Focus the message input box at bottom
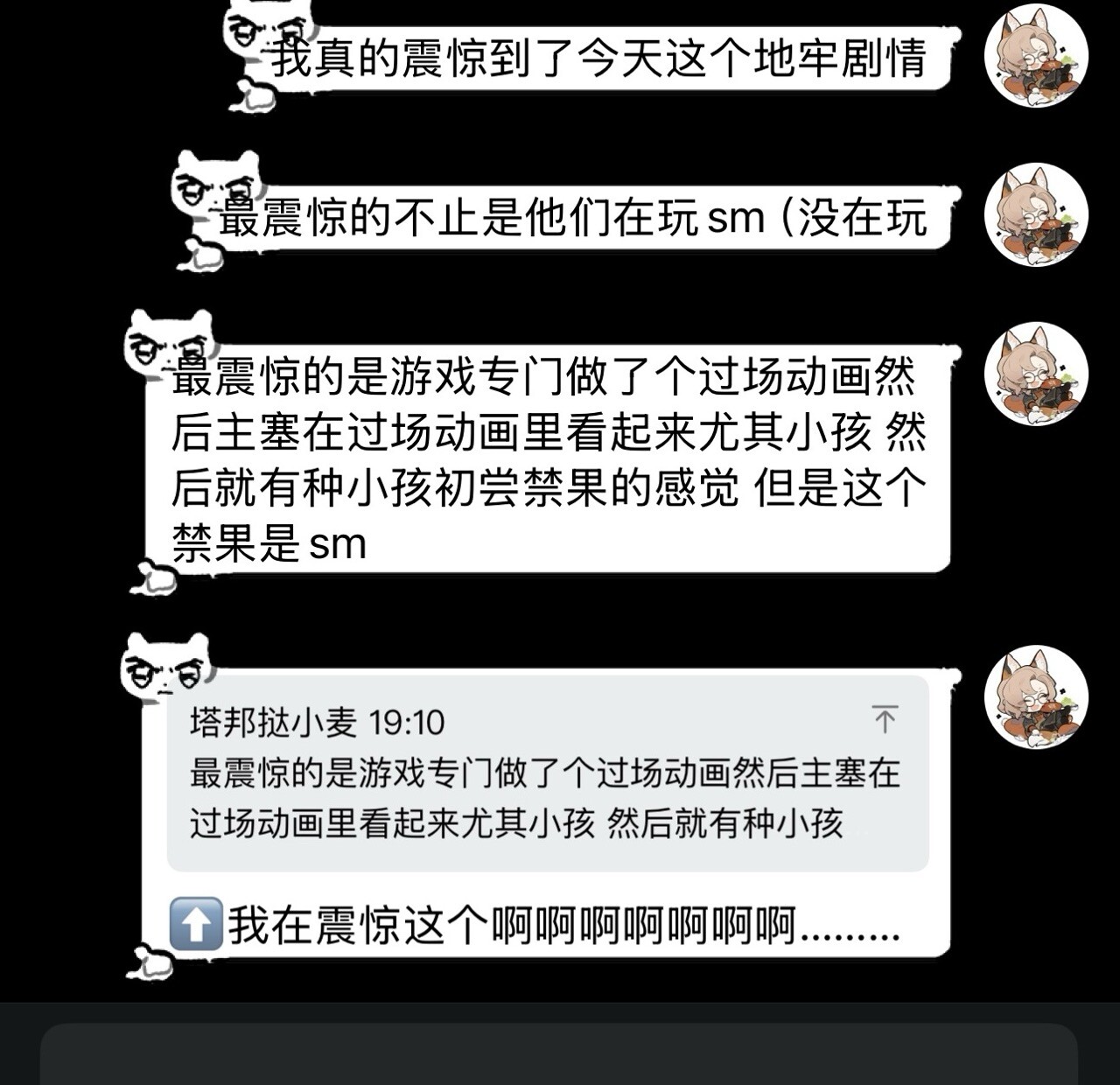This screenshot has height=1085, width=1120. pos(558,1054)
